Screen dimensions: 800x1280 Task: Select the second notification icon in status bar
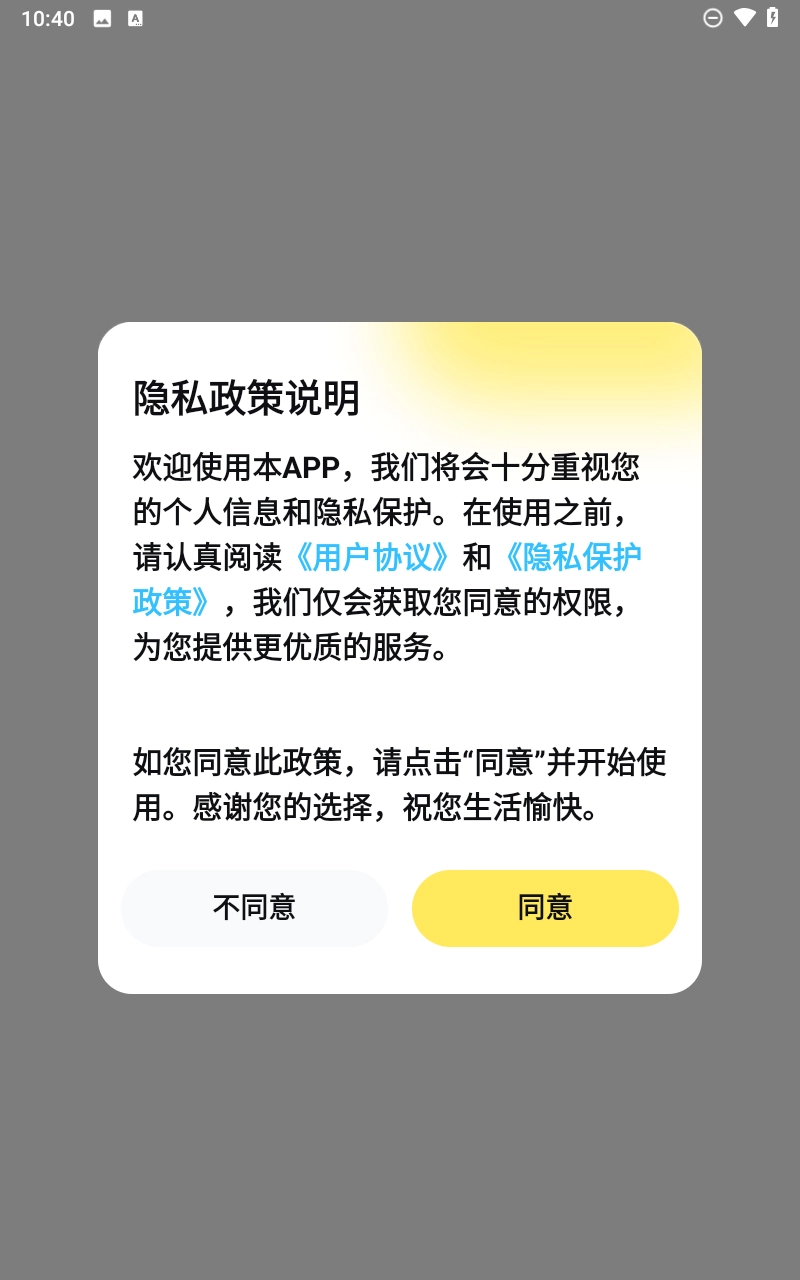point(136,17)
